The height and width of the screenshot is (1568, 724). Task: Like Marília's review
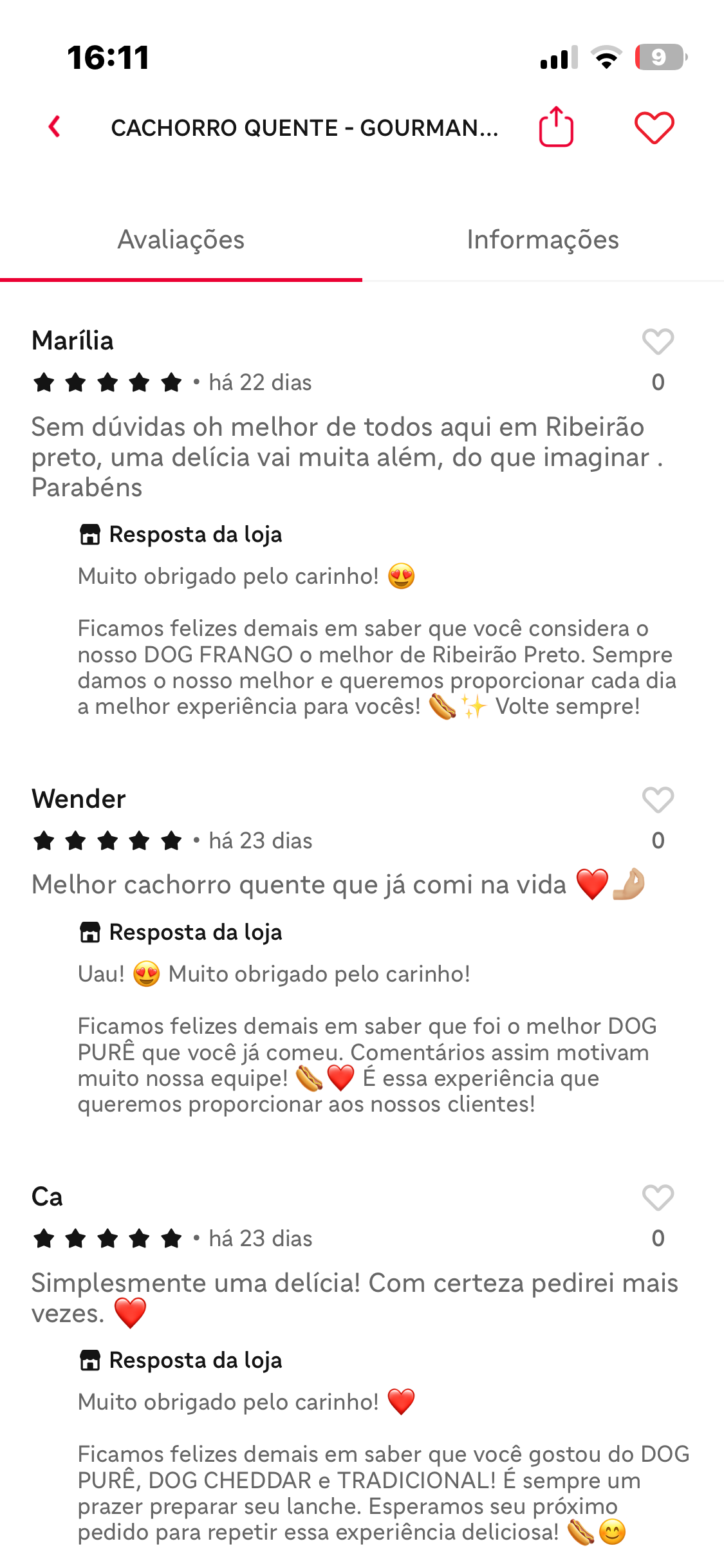(x=658, y=342)
